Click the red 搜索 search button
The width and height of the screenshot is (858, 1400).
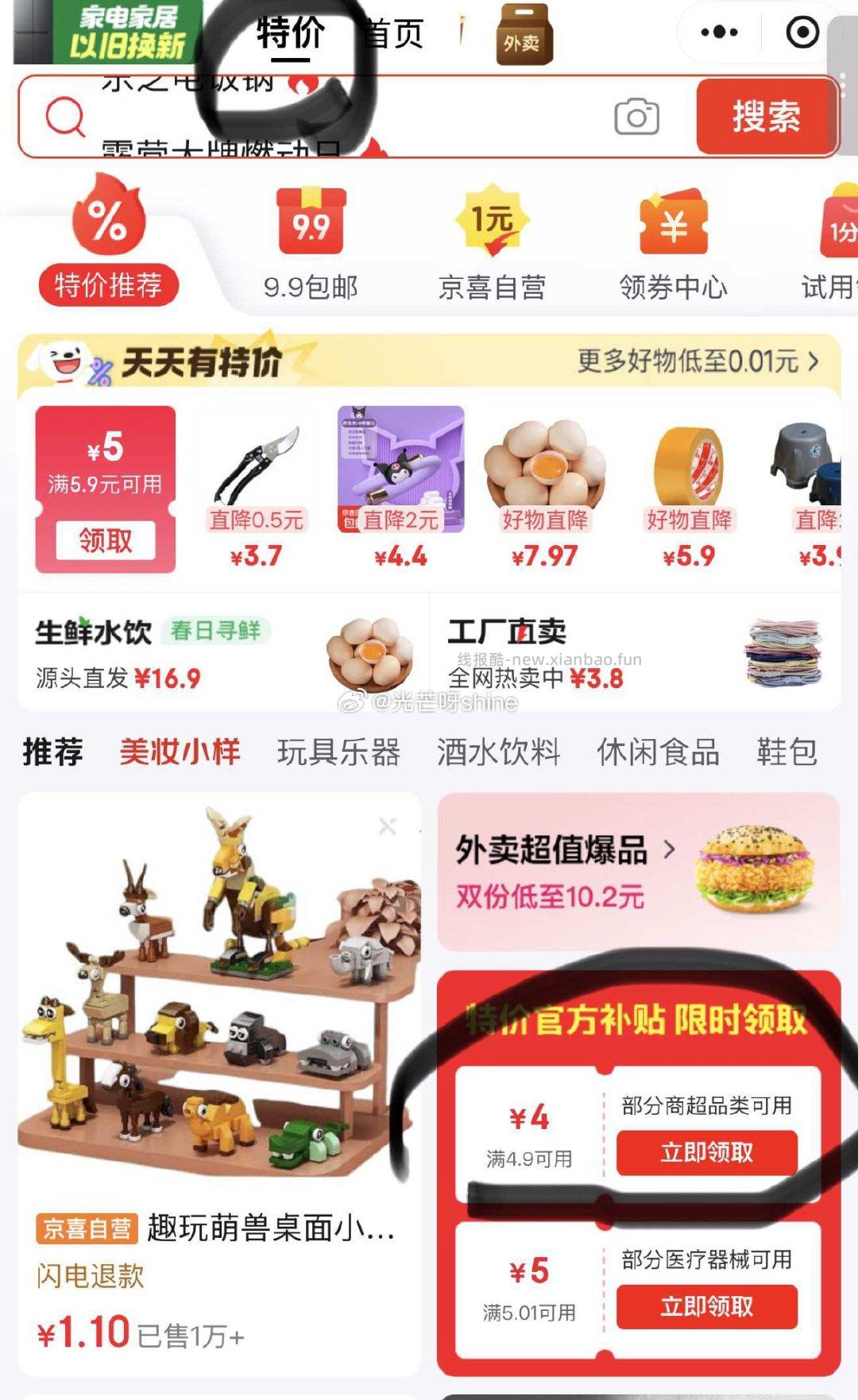point(765,117)
